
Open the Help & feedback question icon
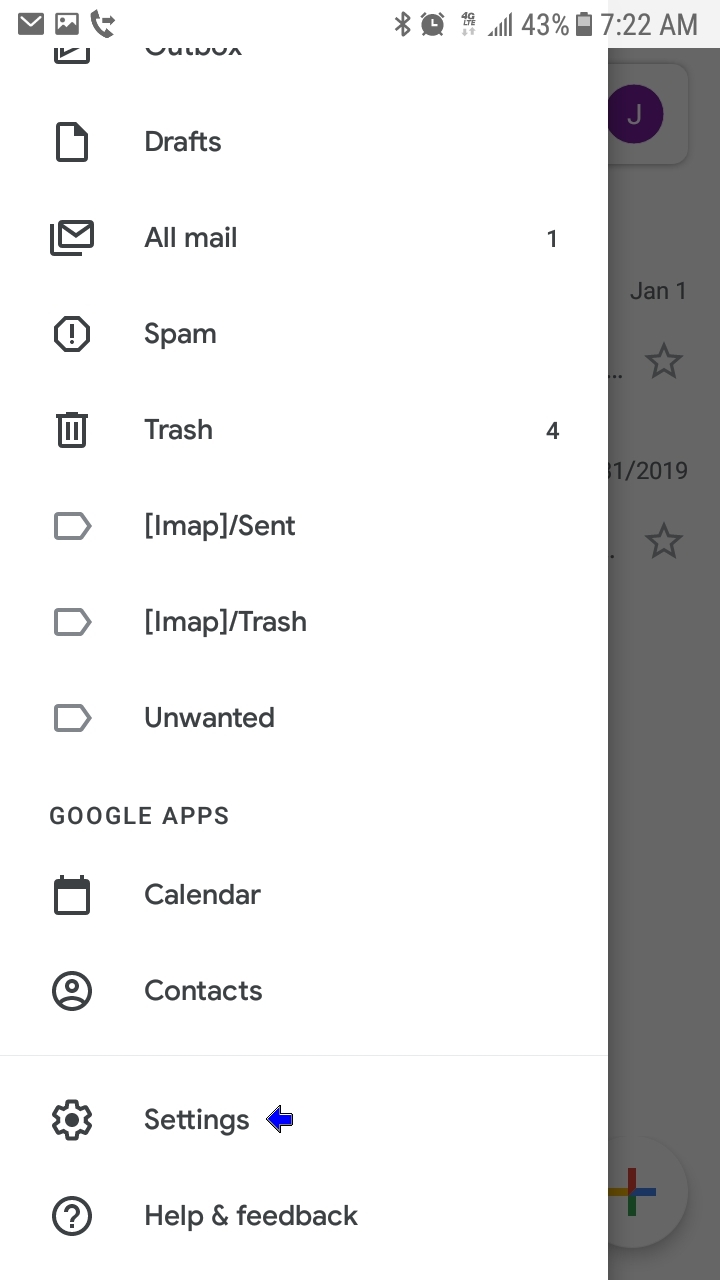tap(71, 1216)
